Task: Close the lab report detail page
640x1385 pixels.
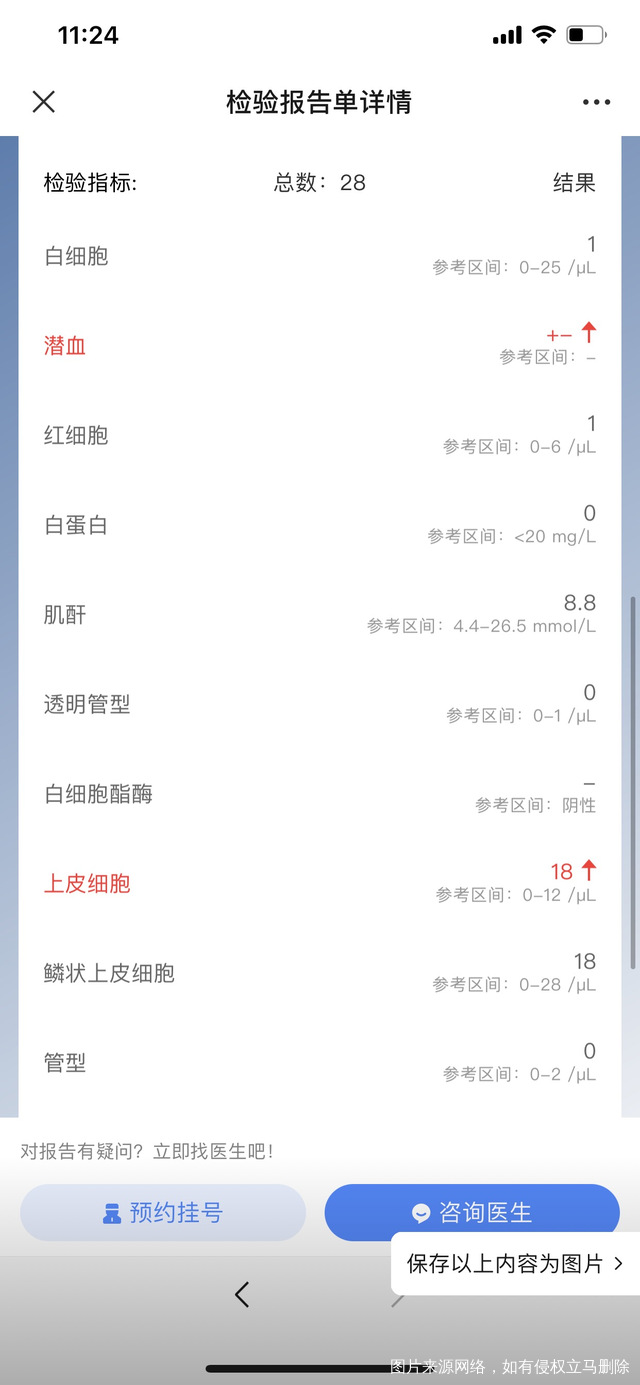Action: [x=43, y=102]
